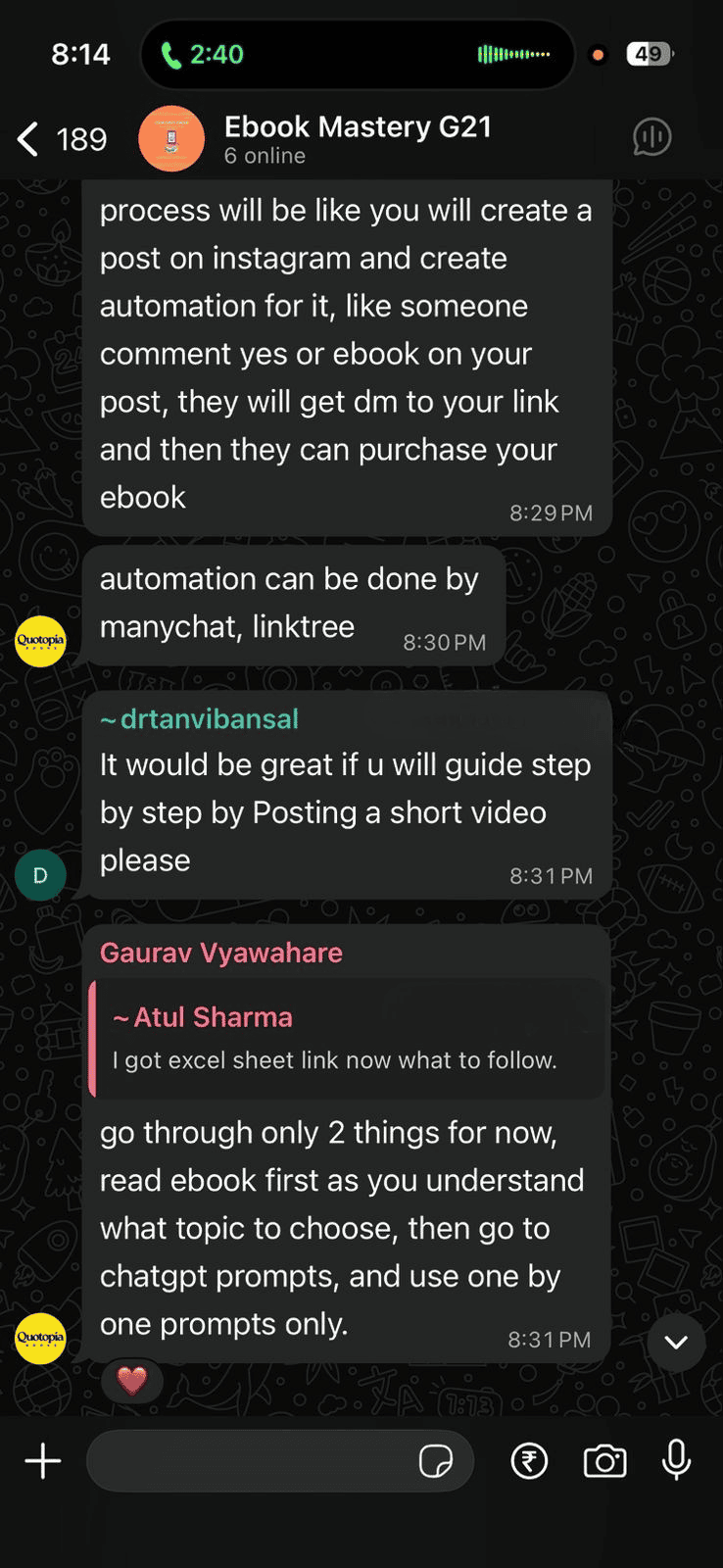
Task: Start a group voice chat
Action: [x=651, y=137]
